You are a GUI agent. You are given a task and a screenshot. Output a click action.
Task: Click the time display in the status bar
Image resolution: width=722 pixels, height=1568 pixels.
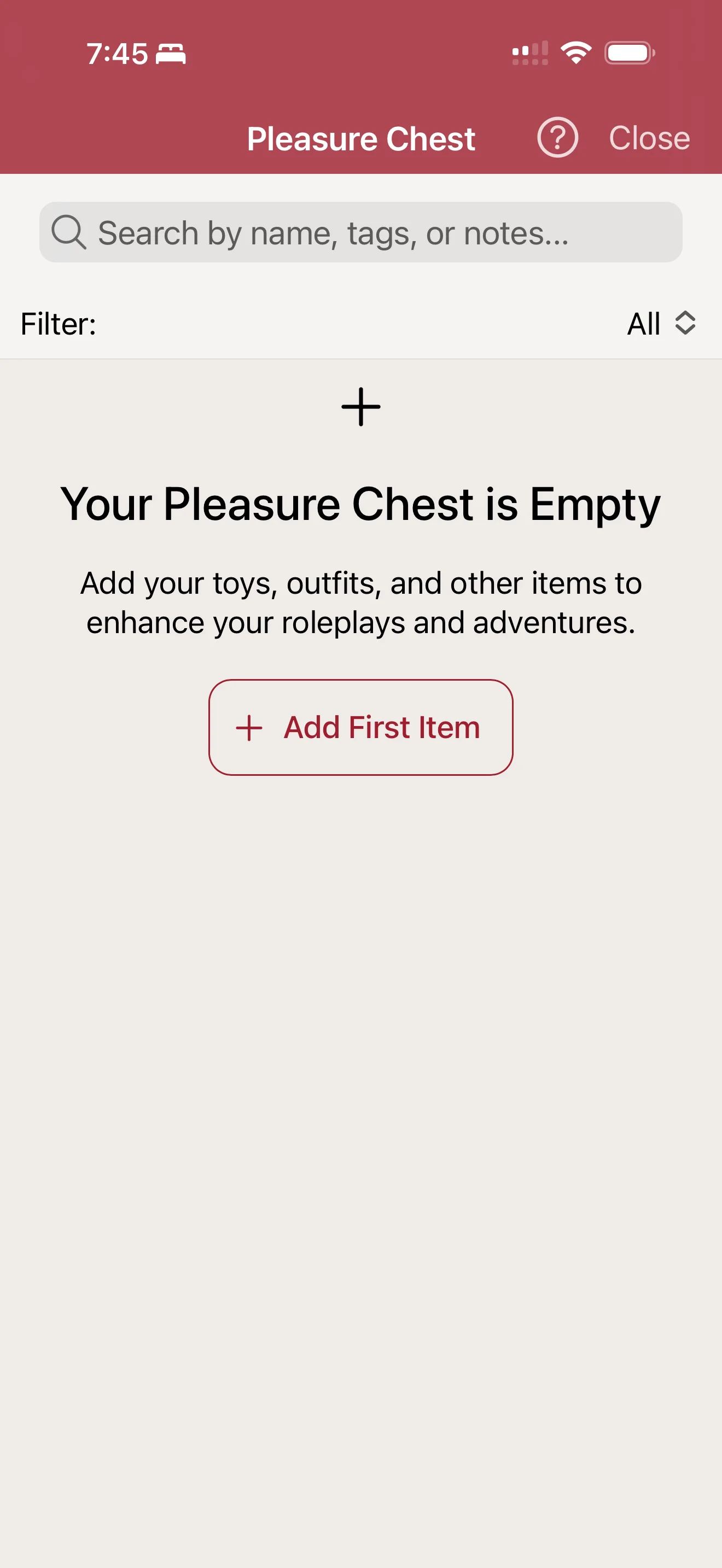119,54
